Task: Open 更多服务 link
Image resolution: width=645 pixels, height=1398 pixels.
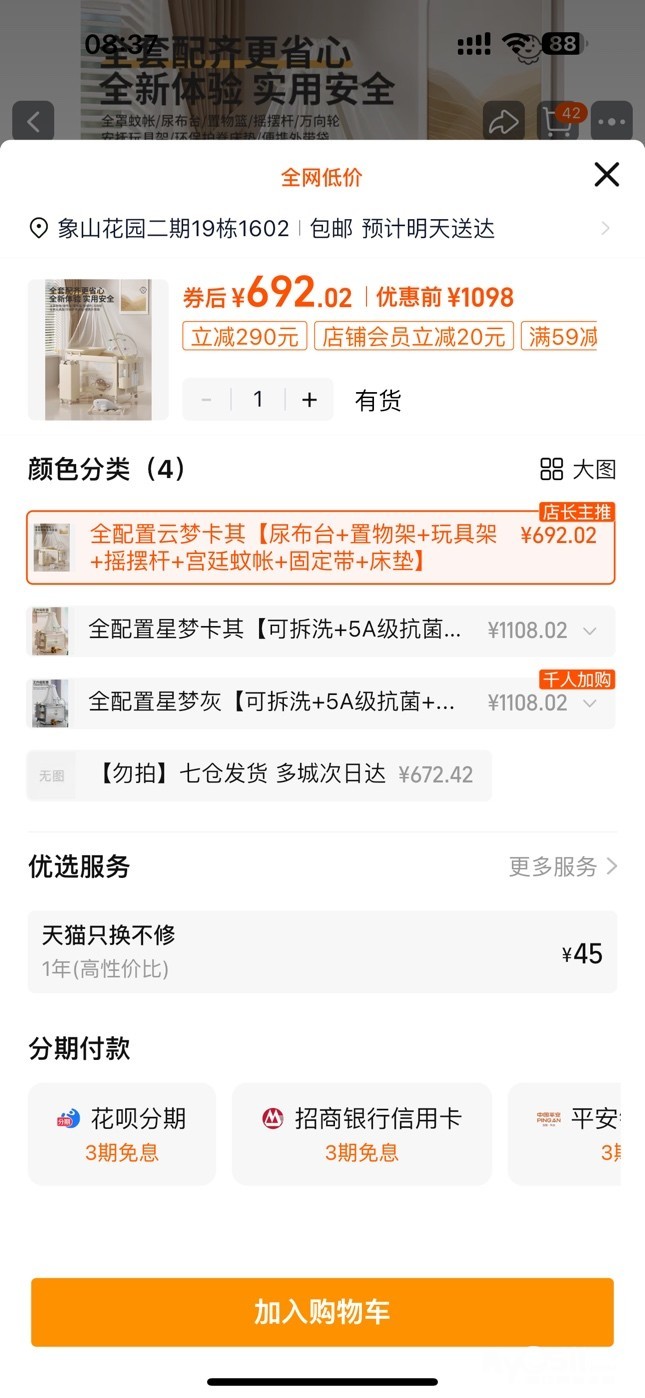Action: pyautogui.click(x=562, y=866)
